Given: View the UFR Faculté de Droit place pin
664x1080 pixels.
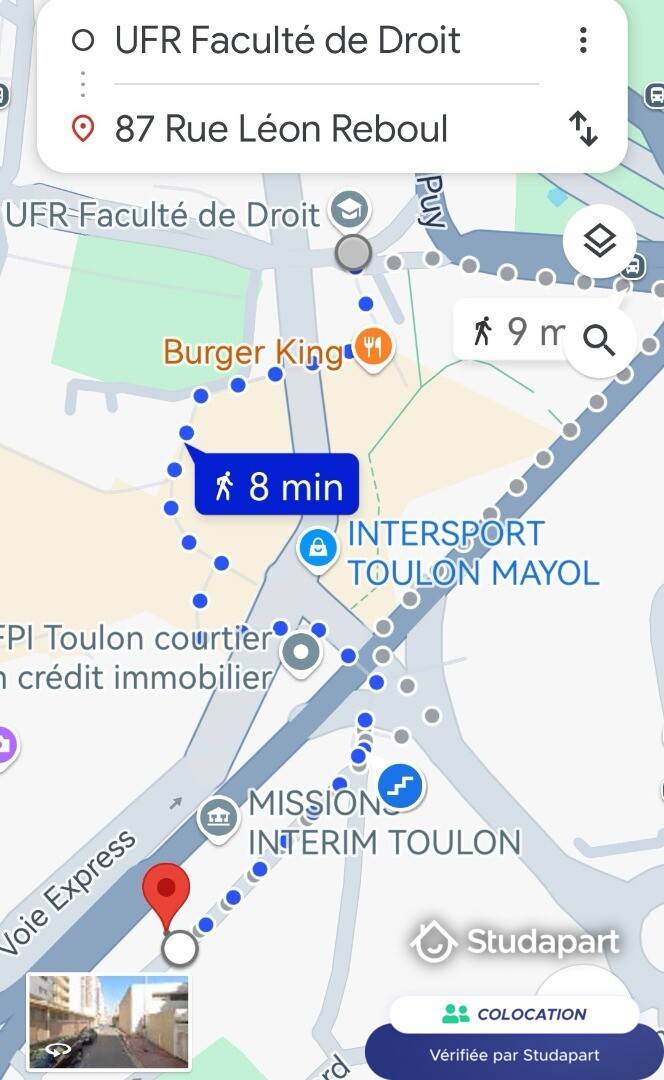Looking at the screenshot, I should (349, 211).
